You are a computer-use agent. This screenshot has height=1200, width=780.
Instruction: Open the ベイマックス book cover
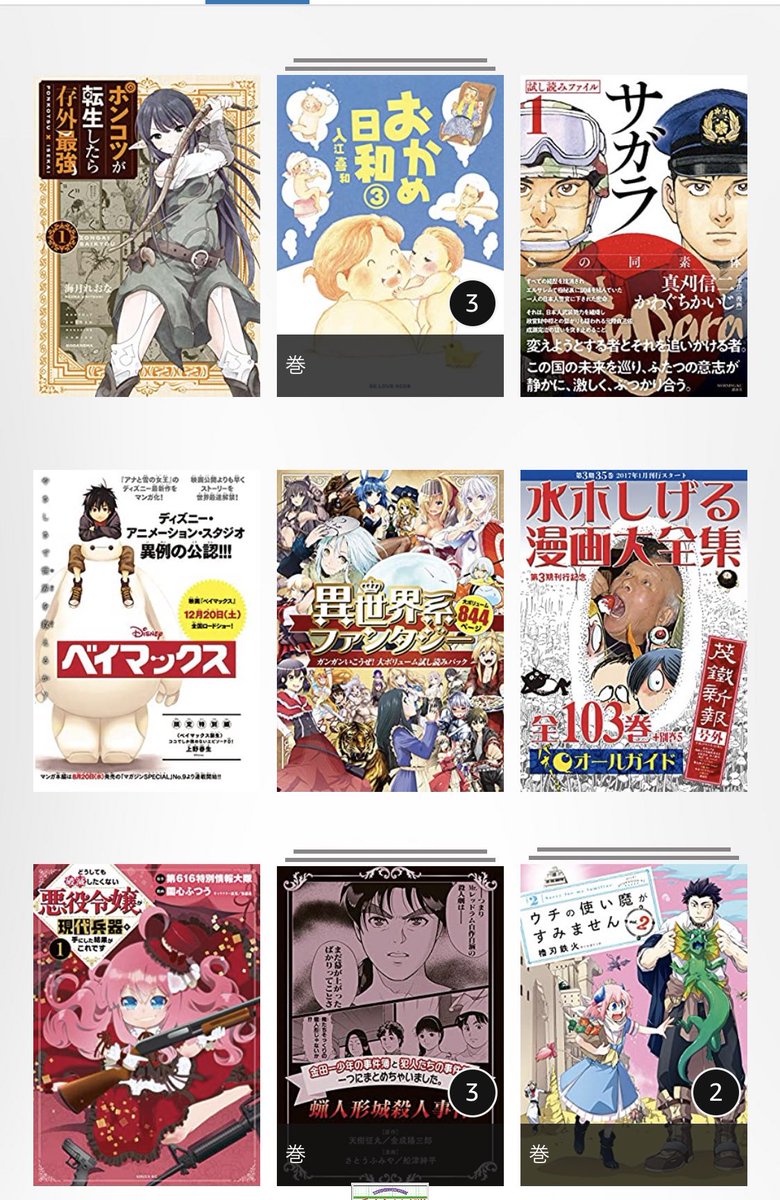(147, 630)
